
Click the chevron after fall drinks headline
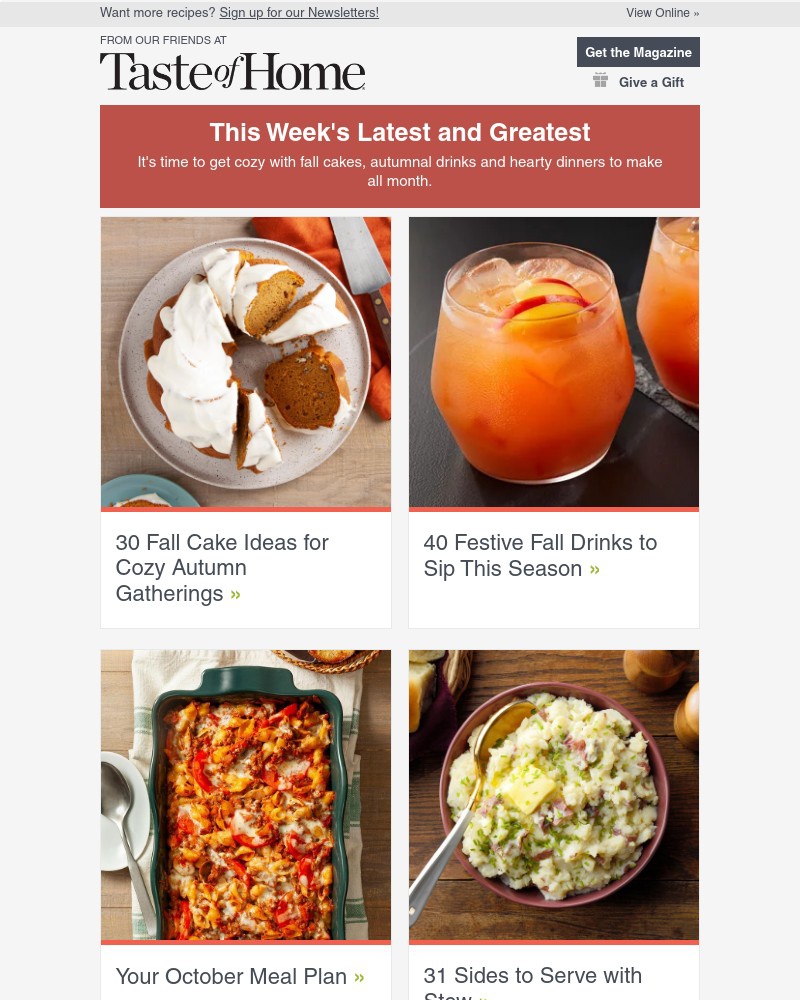594,568
